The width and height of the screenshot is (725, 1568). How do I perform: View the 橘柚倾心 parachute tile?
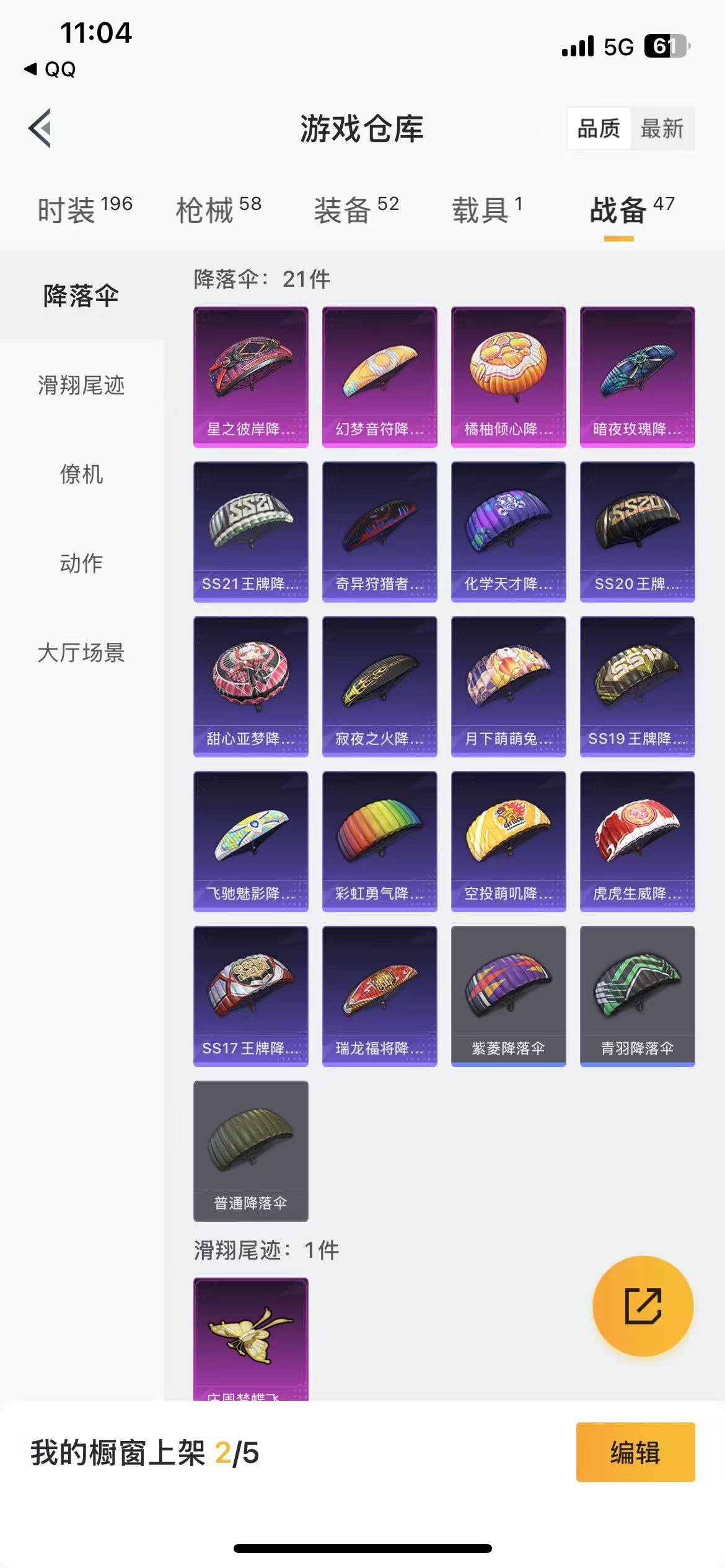[509, 377]
